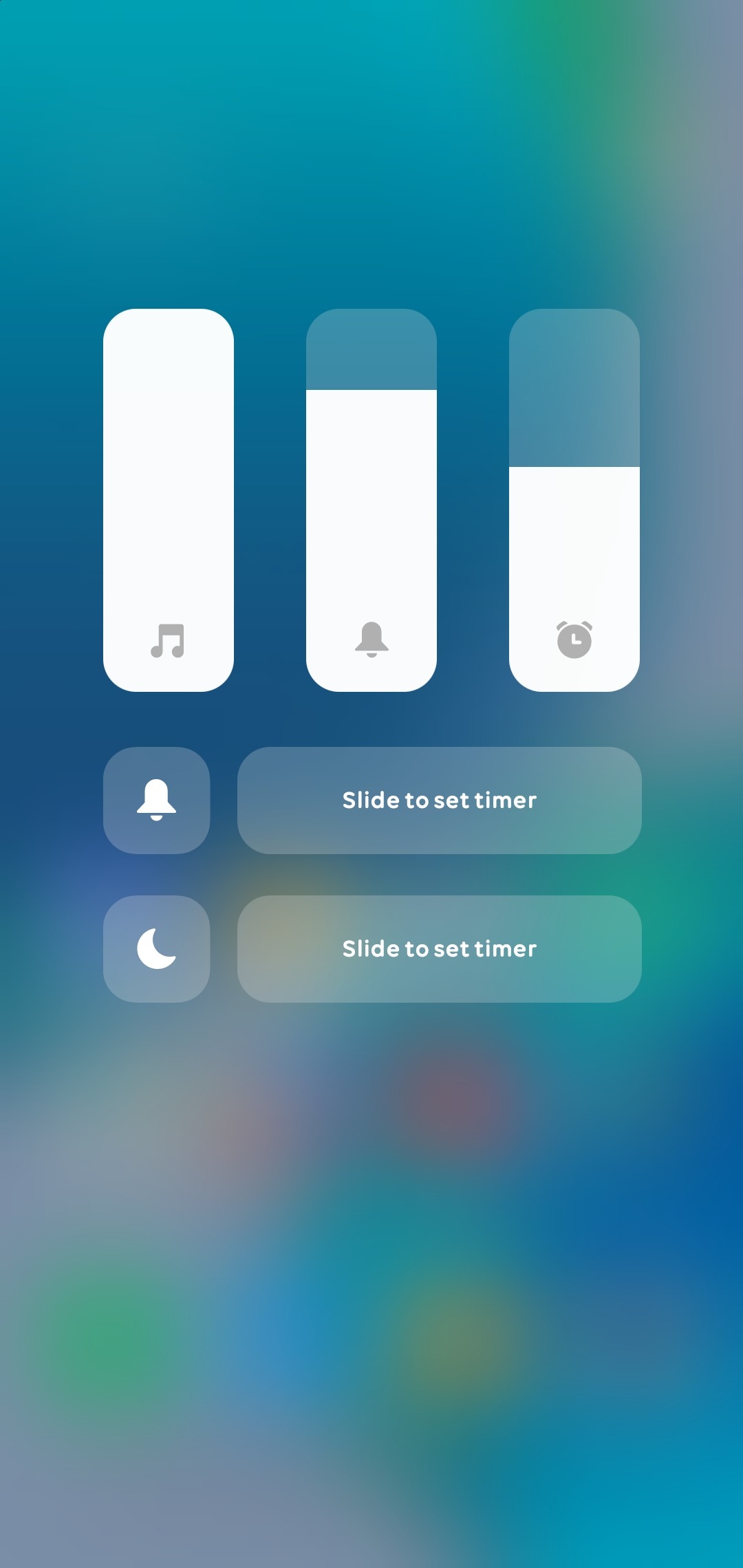The image size is (743, 1568).
Task: Tap the timer slider beside the bell button
Action: 440,801
